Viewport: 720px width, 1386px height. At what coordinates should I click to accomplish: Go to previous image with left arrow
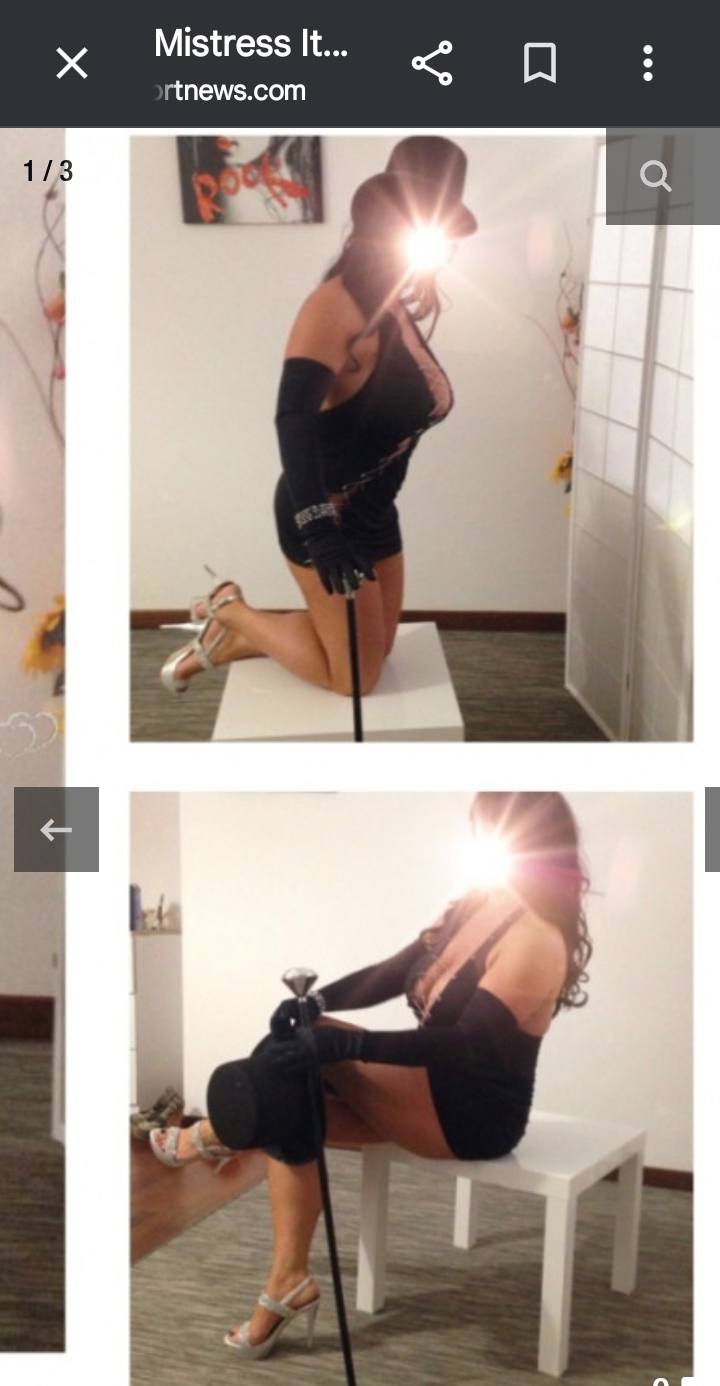56,829
